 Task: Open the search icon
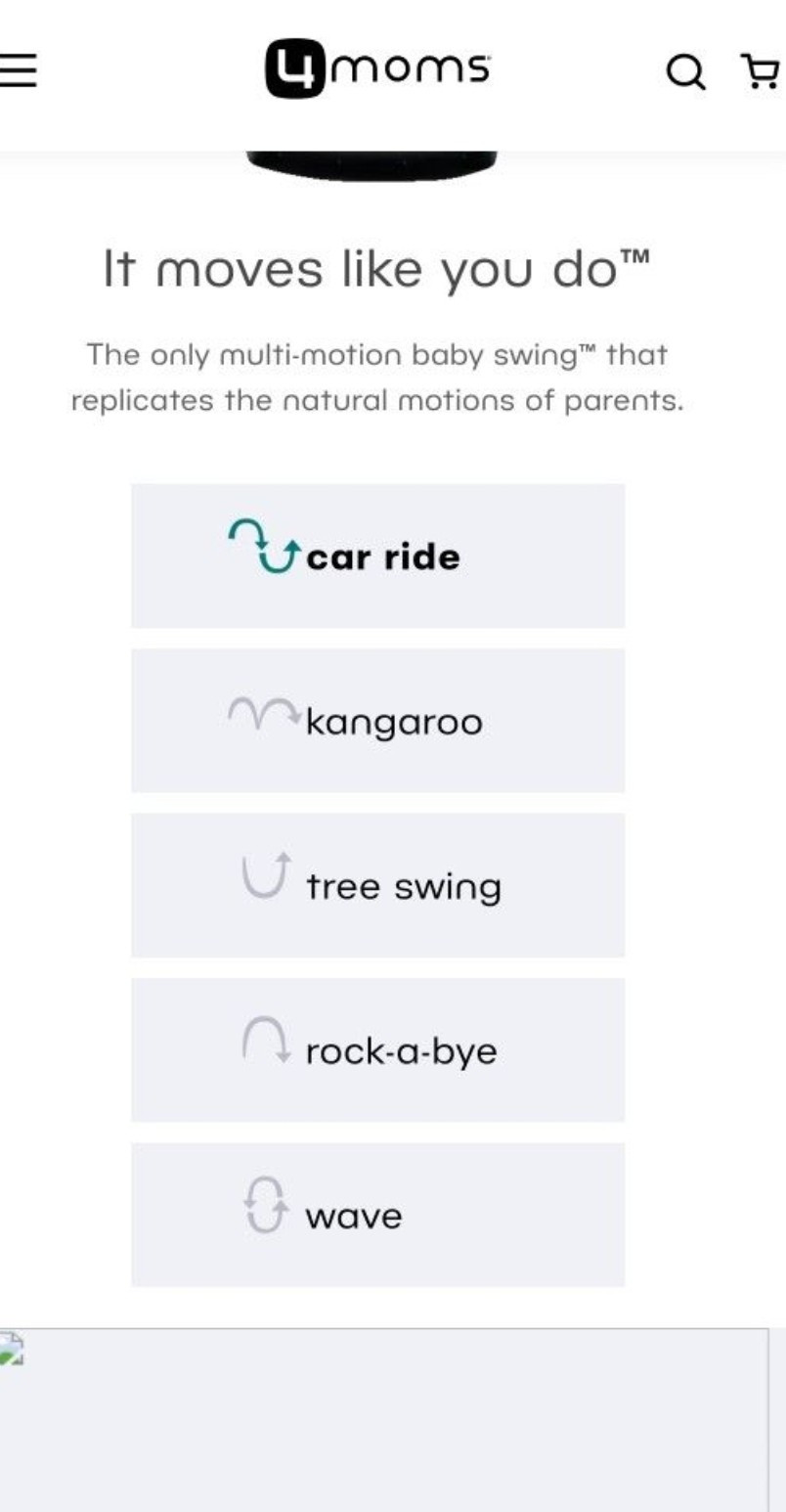click(x=685, y=73)
